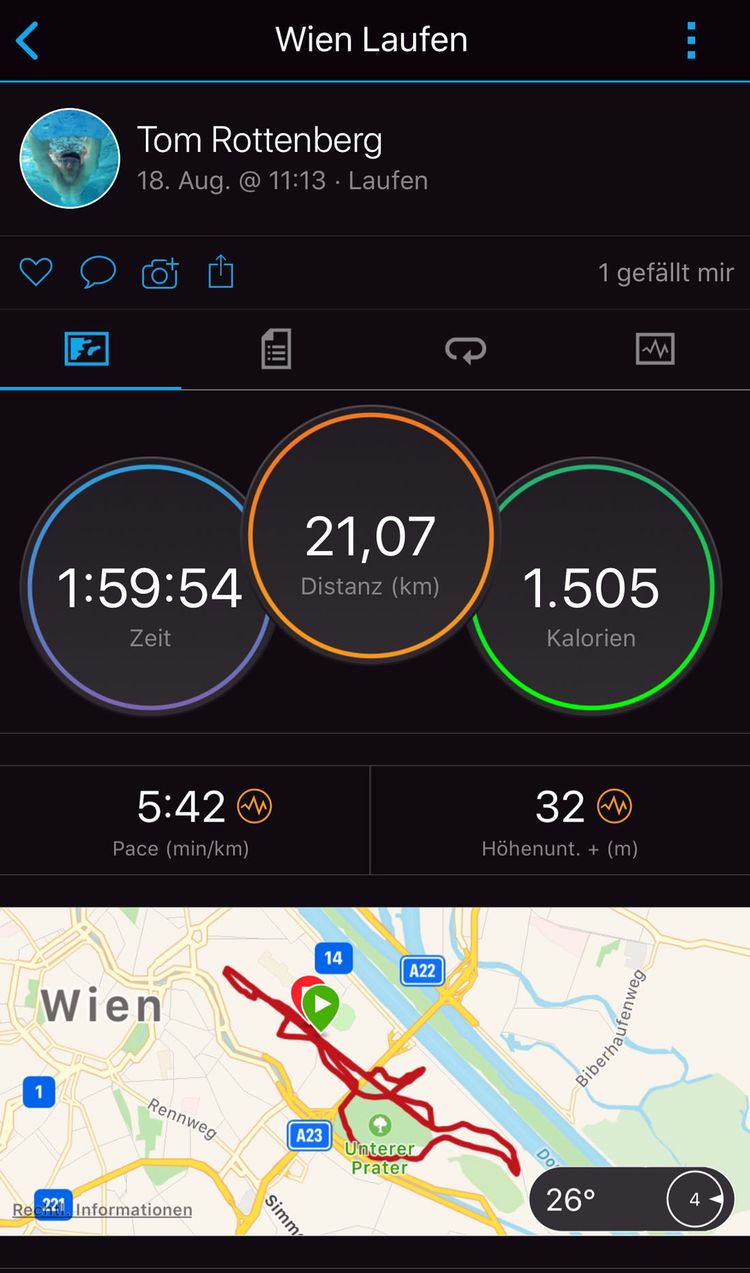View who liked via '1 gefällt mir'
Screen dimensions: 750x1273
pyautogui.click(x=666, y=272)
